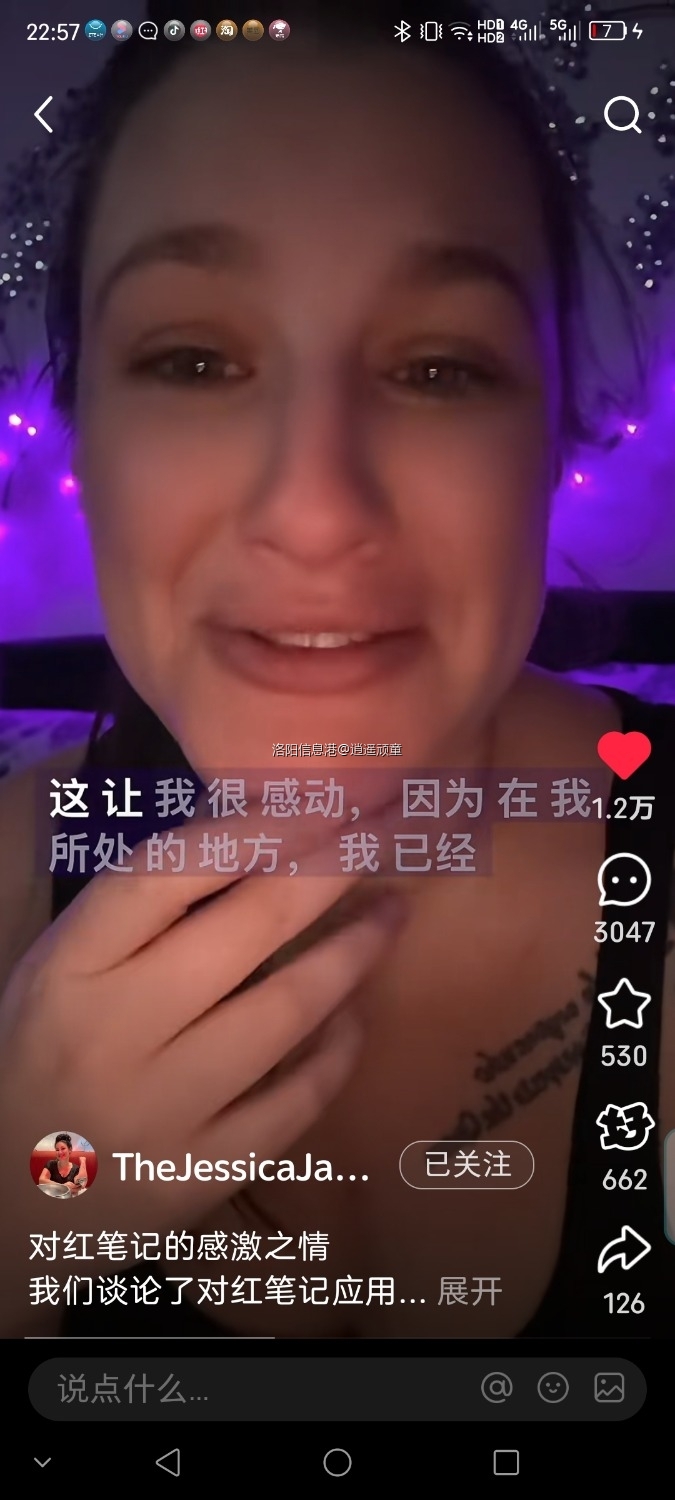This screenshot has height=1500, width=675.
Task: Share the video with the arrow icon
Action: pyautogui.click(x=624, y=1252)
